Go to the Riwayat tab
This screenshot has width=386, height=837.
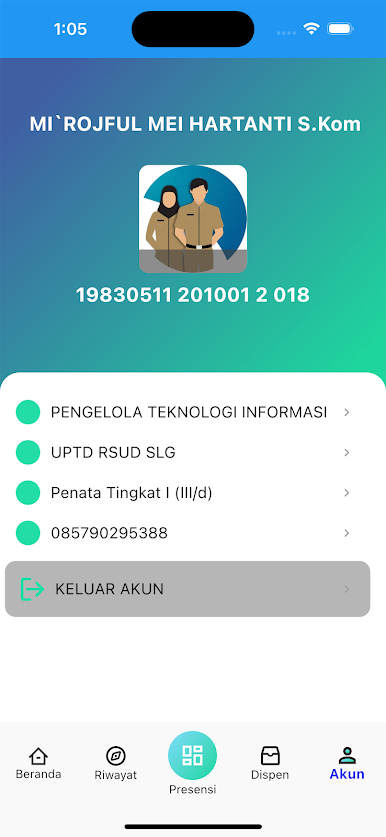pos(115,764)
